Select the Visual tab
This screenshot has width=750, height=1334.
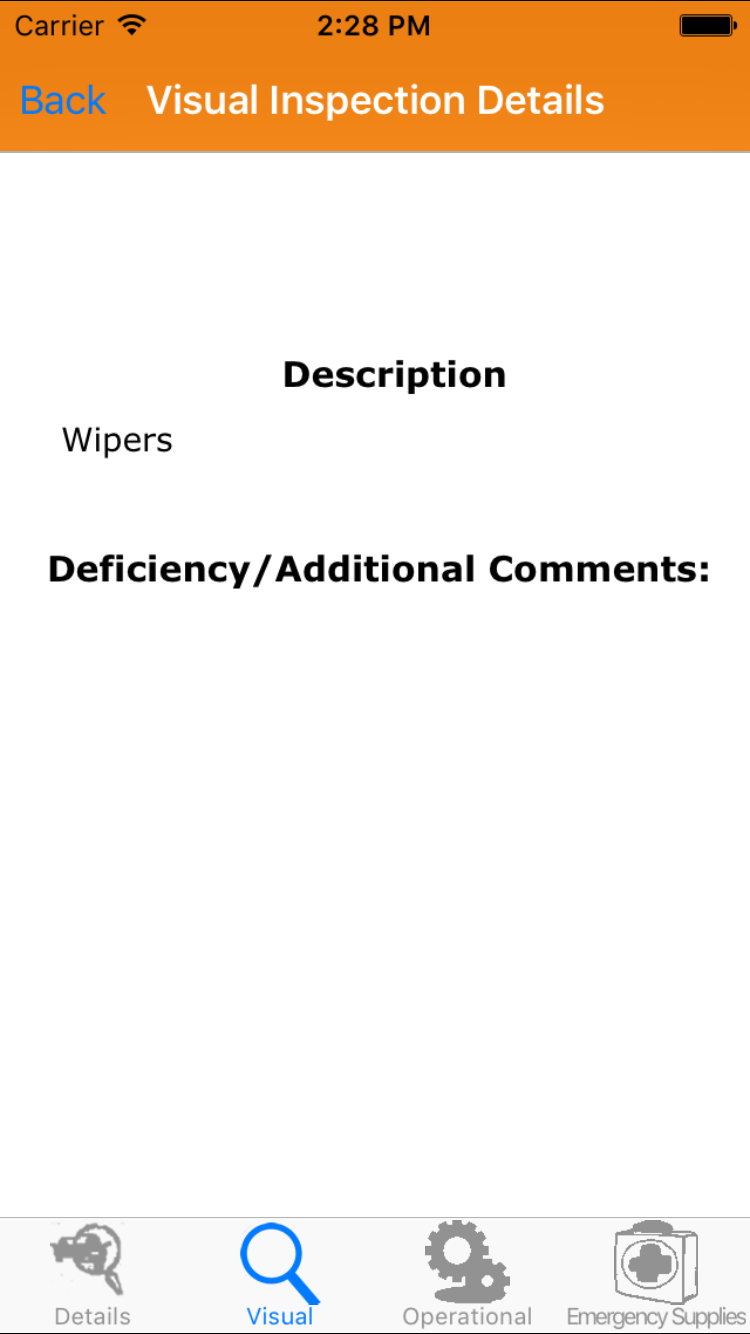[x=280, y=1276]
